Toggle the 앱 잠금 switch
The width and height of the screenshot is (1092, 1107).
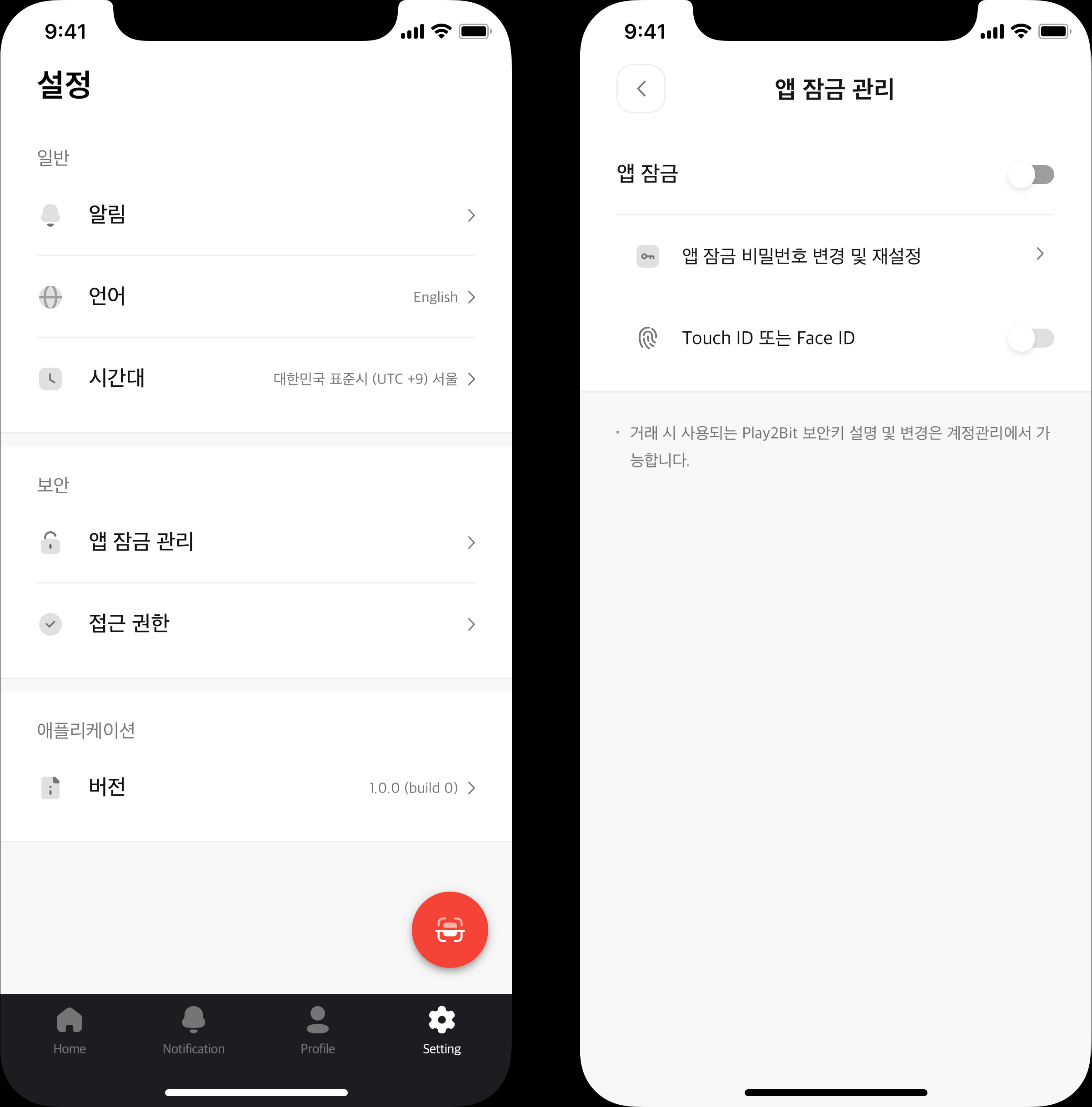(1031, 174)
